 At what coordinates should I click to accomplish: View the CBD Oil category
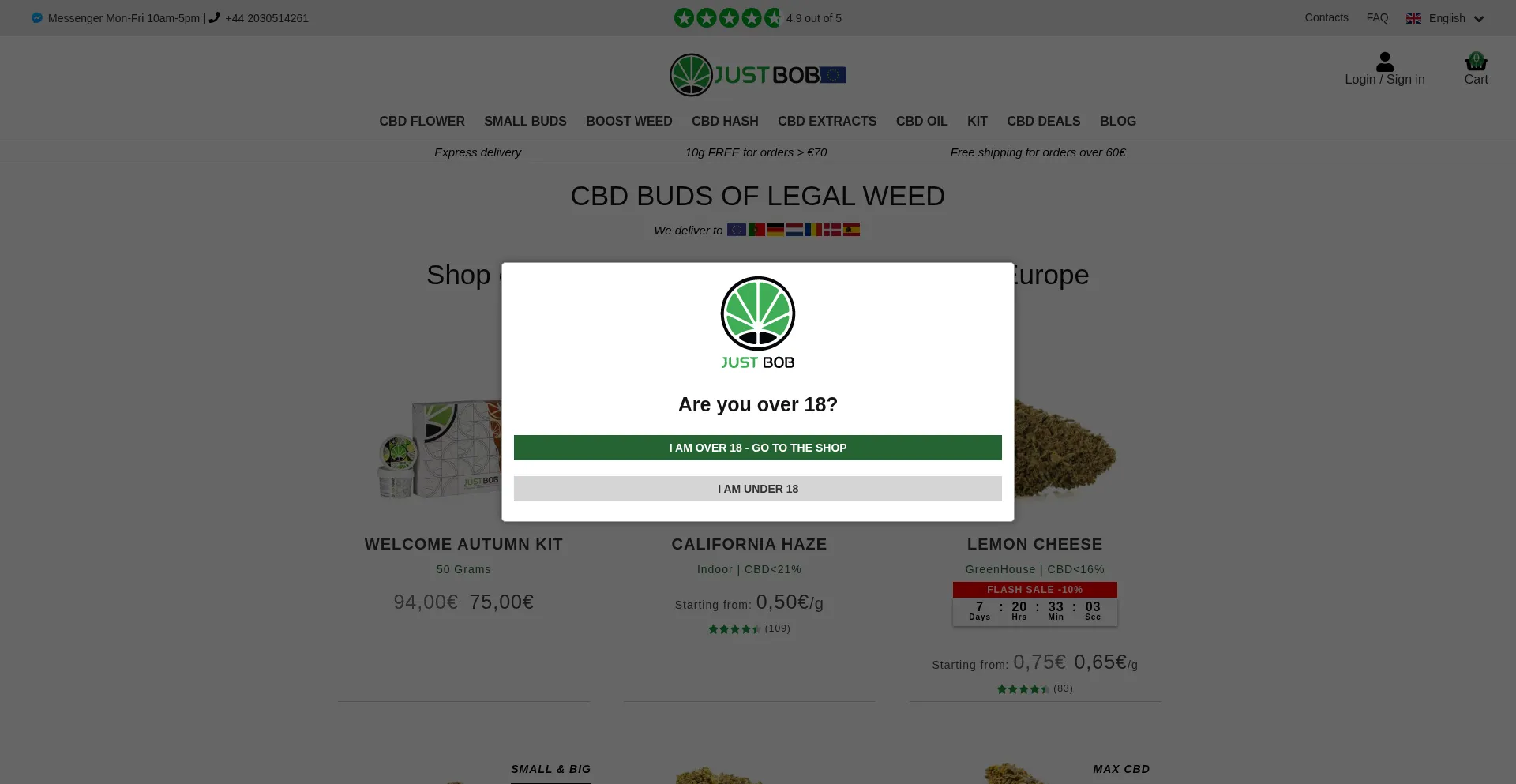[921, 121]
